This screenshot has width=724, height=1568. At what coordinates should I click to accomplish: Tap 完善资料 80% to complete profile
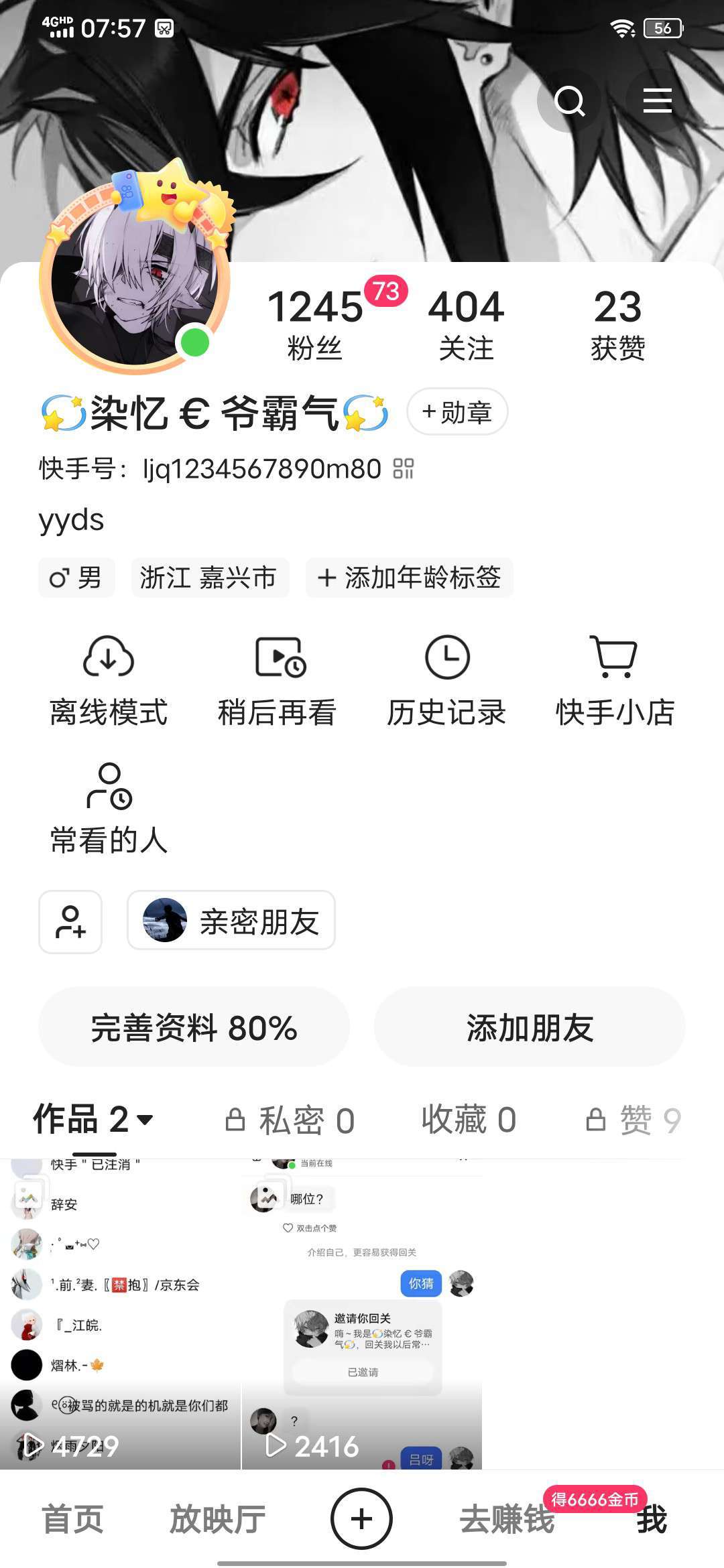[194, 1027]
